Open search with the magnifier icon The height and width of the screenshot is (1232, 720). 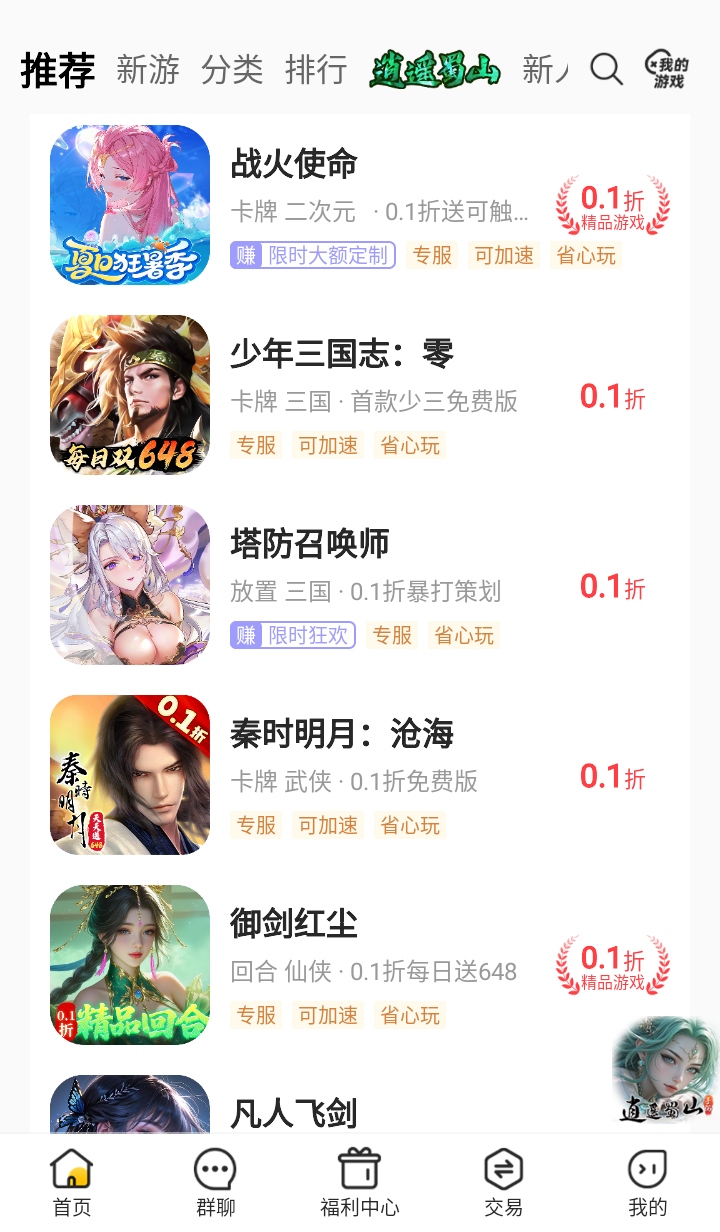point(606,69)
